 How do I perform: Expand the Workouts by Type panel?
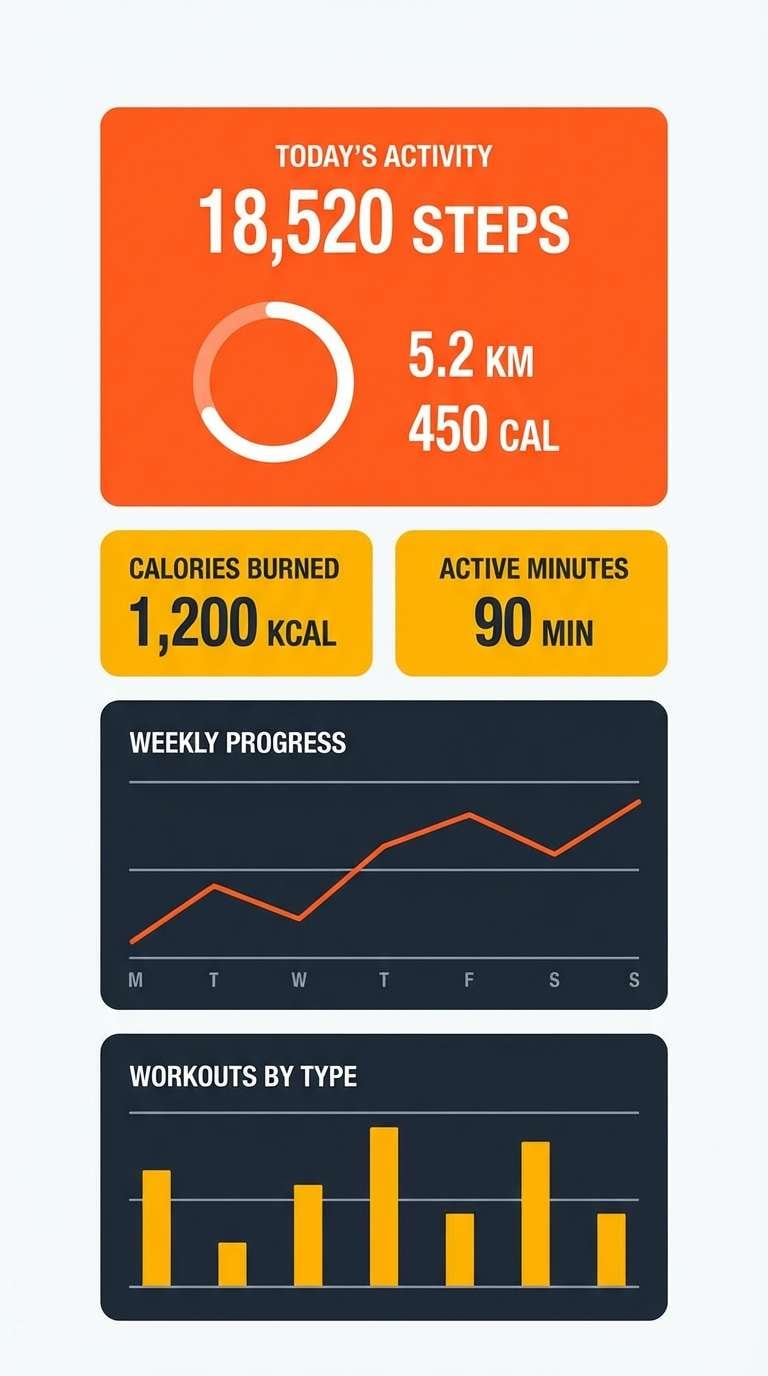(x=384, y=1180)
